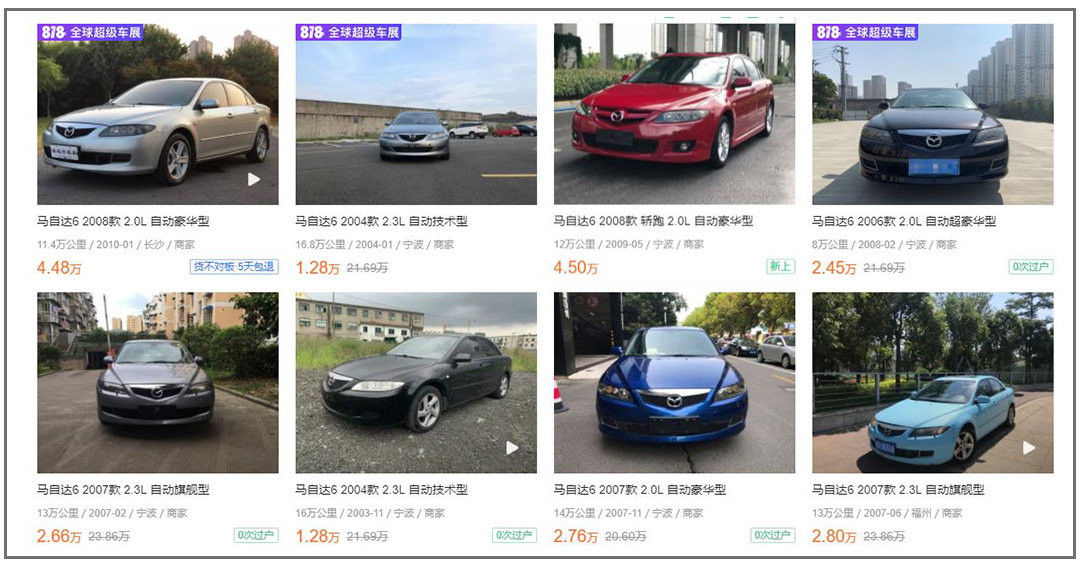View the 2004款 2.3L 自动技术型 with 16.8万公里
The image size is (1080, 568).
click(415, 114)
